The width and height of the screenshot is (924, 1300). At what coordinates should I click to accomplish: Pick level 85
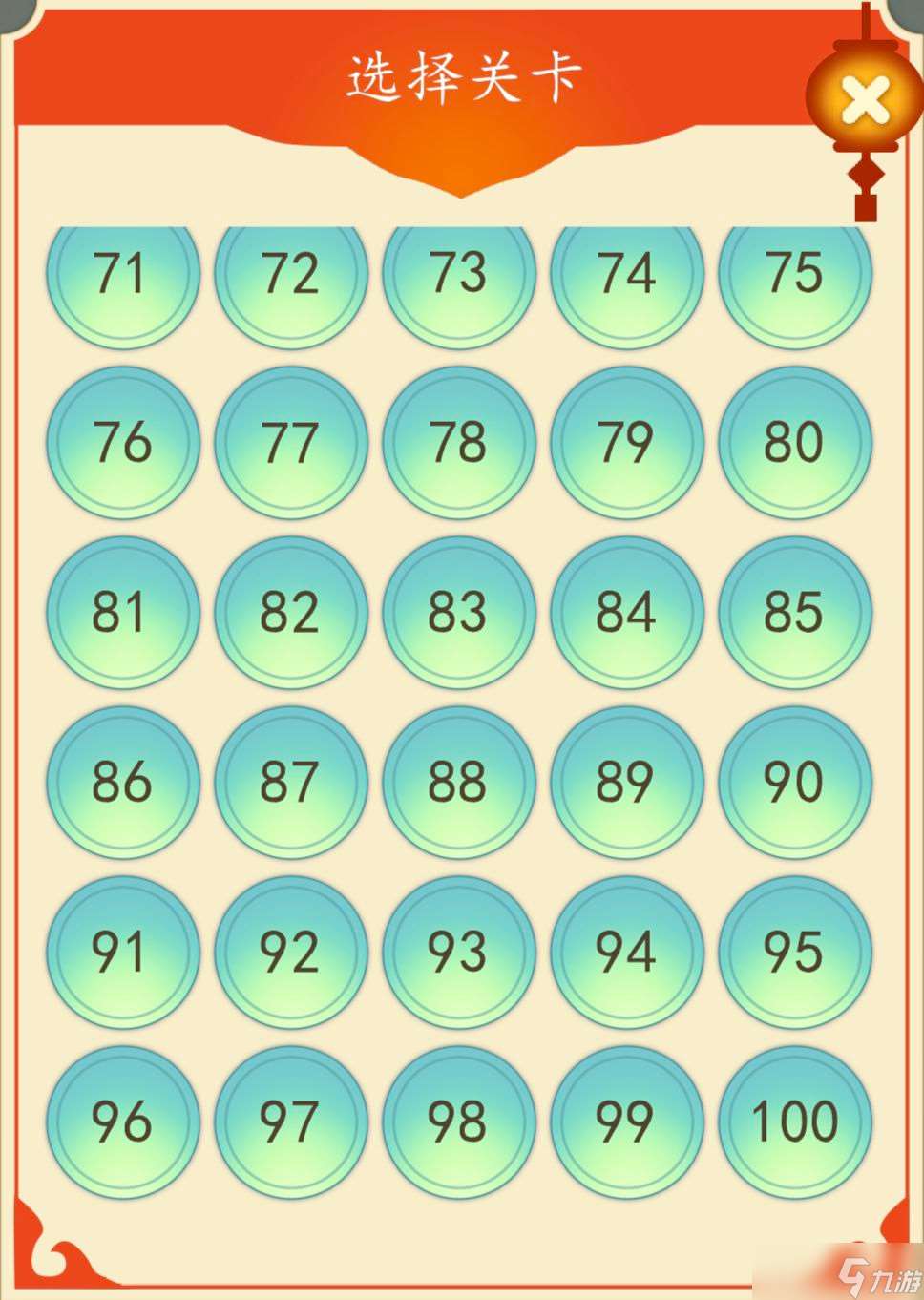tap(795, 613)
